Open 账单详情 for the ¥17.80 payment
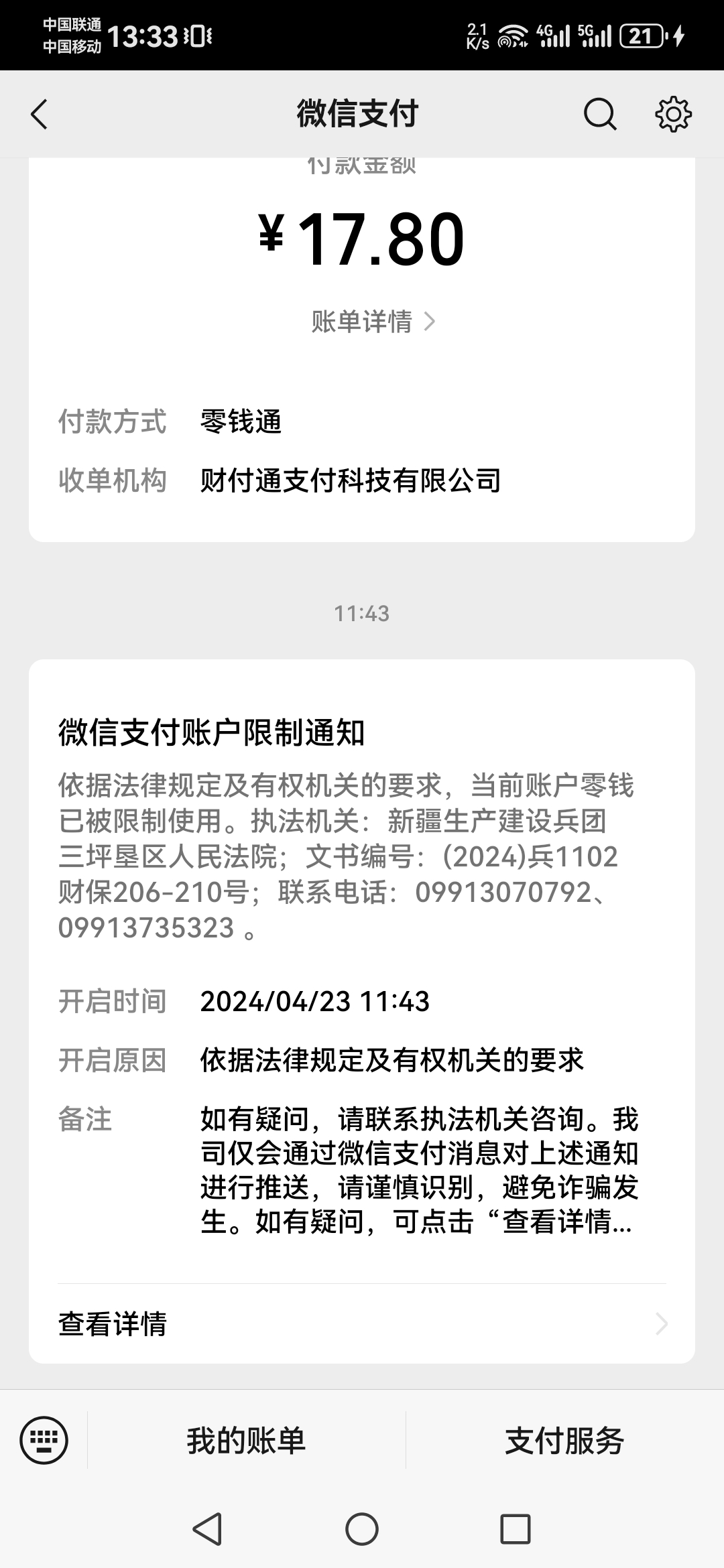The image size is (724, 1568). tap(373, 322)
